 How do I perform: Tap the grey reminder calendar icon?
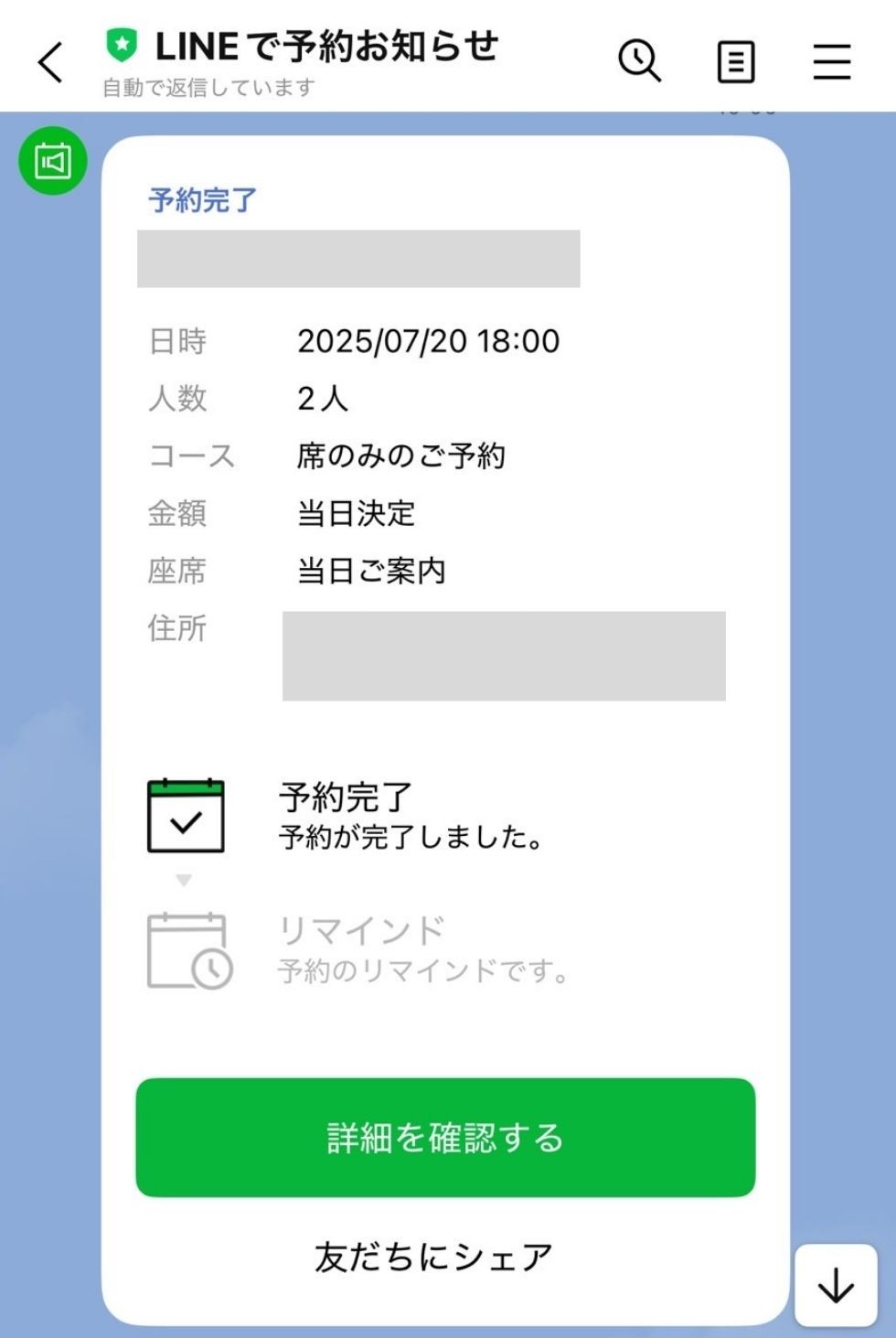click(x=186, y=949)
